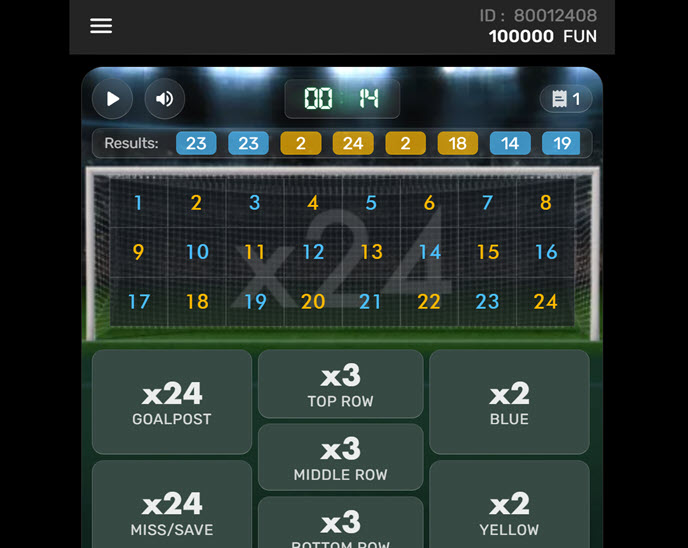Image resolution: width=688 pixels, height=548 pixels.
Task: Tap number 17 in the goal grid
Action: (139, 301)
